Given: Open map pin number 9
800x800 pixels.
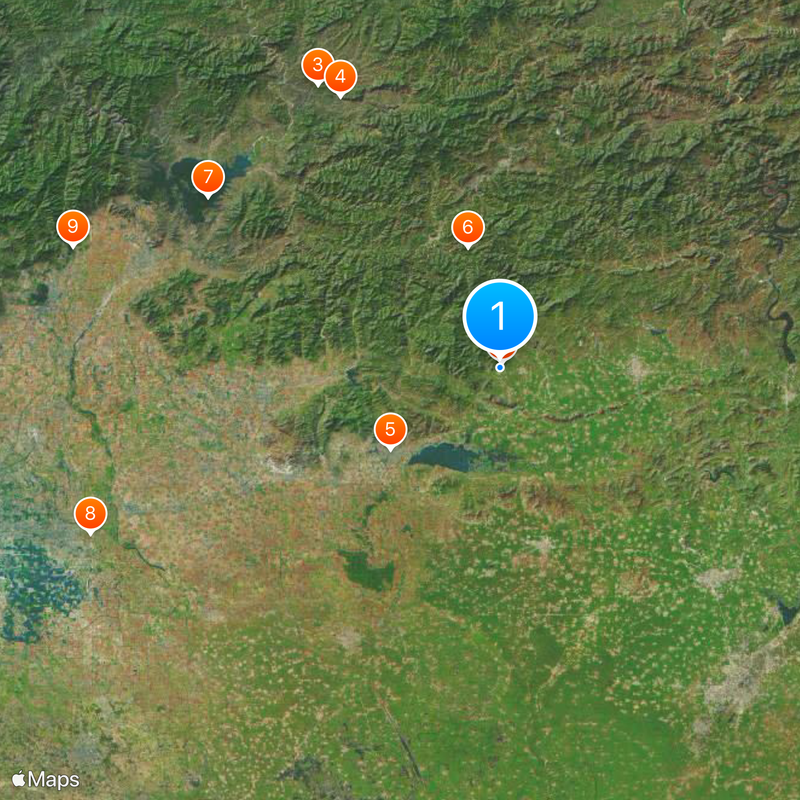Looking at the screenshot, I should [x=72, y=227].
